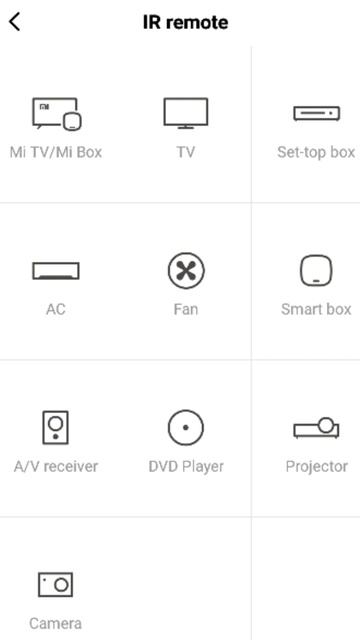The image size is (360, 640).
Task: Select Mi TV/Mi Box device type
Action: click(x=56, y=127)
